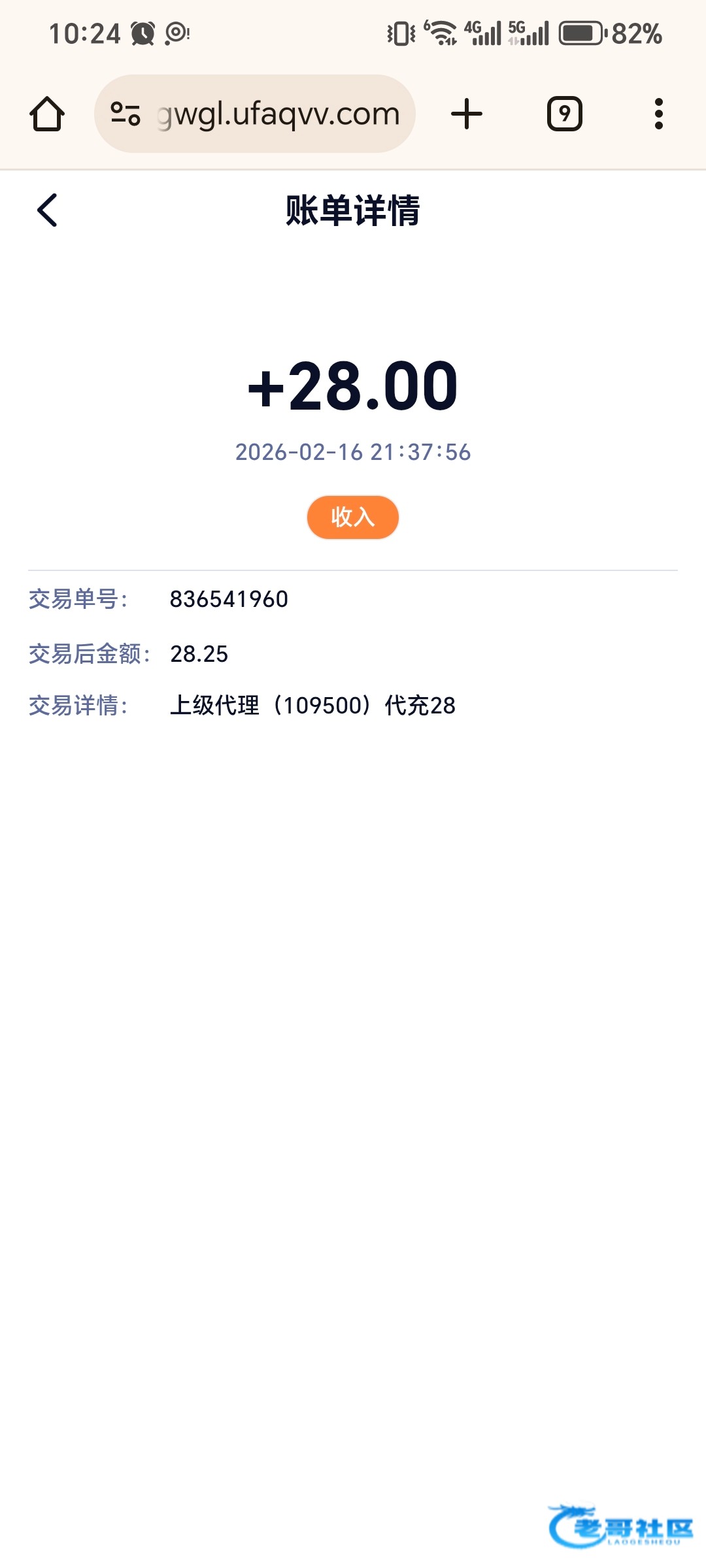Open the tab switcher showing 9 tabs

click(564, 114)
